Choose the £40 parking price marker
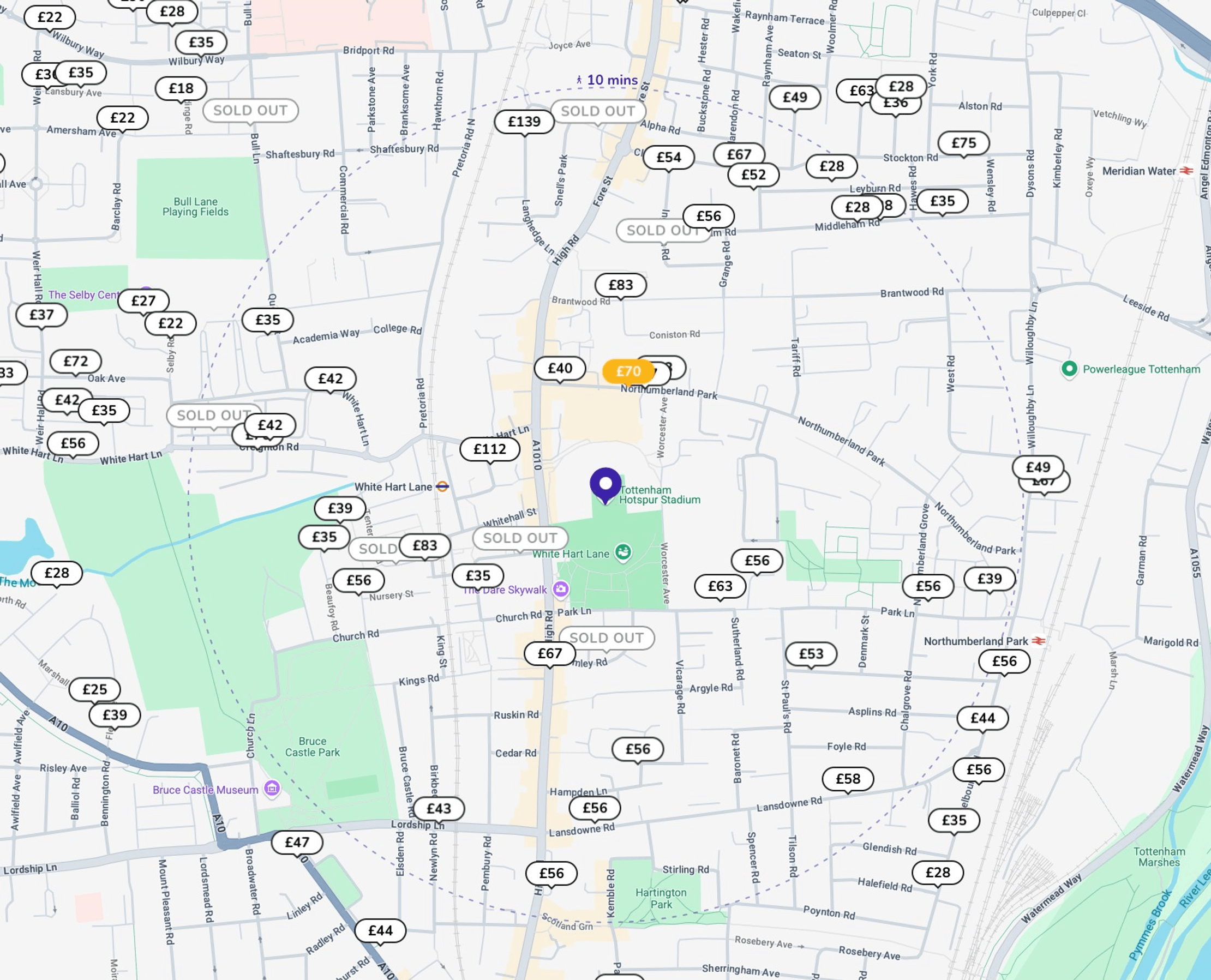Screen dimensions: 1211x980 click(560, 368)
